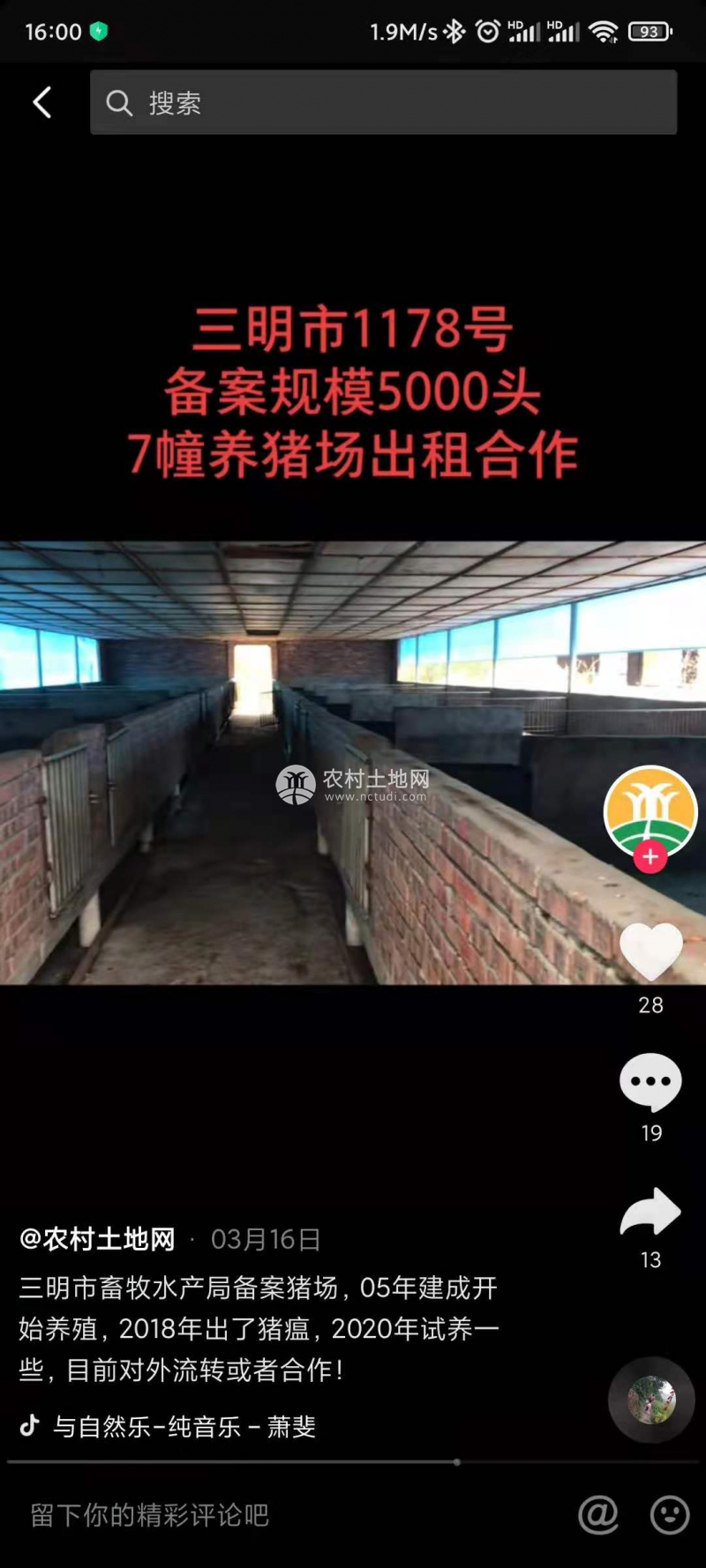The image size is (706, 1568).
Task: Open the emoji picker icon
Action: pyautogui.click(x=670, y=1515)
